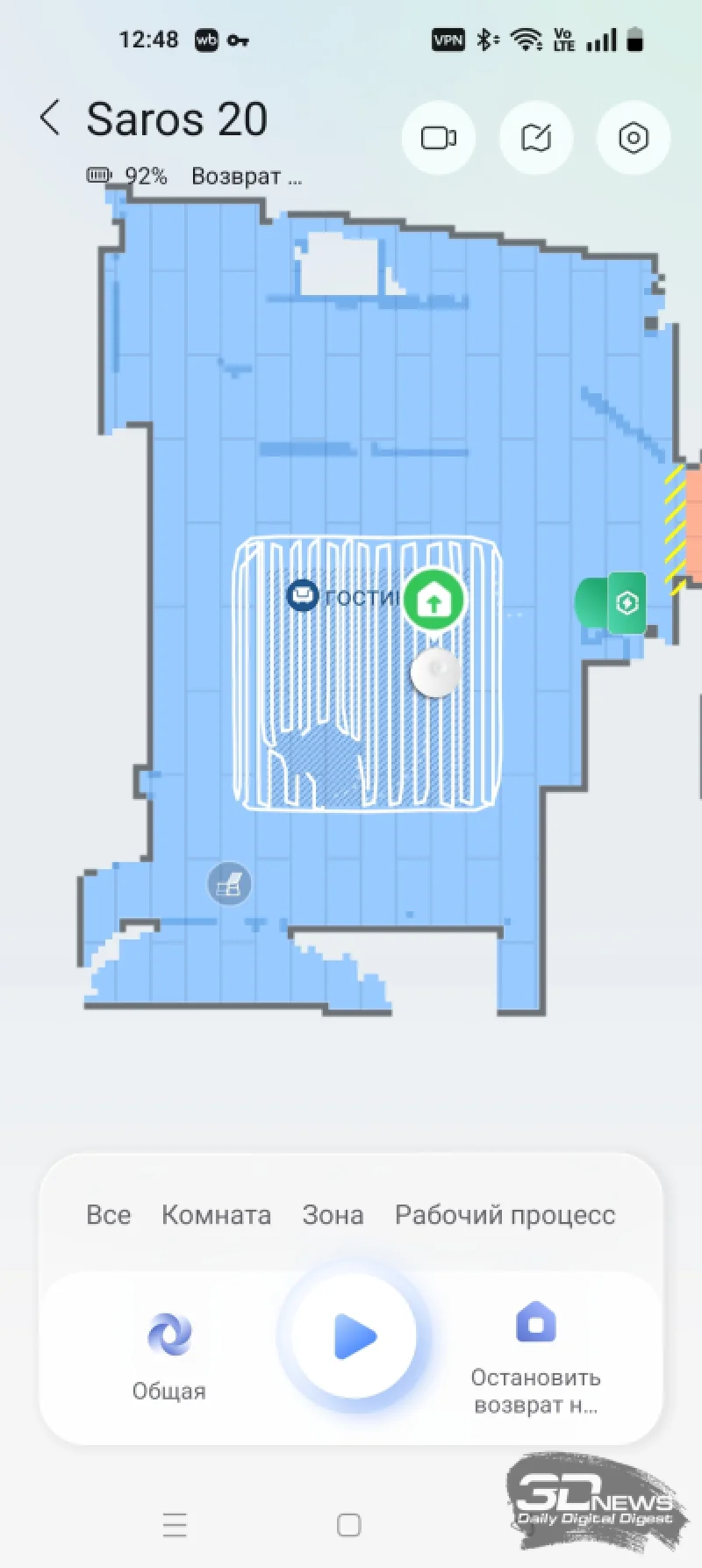Open system recent apps menu button
Viewport: 702px width, 1568px height.
point(175,1525)
